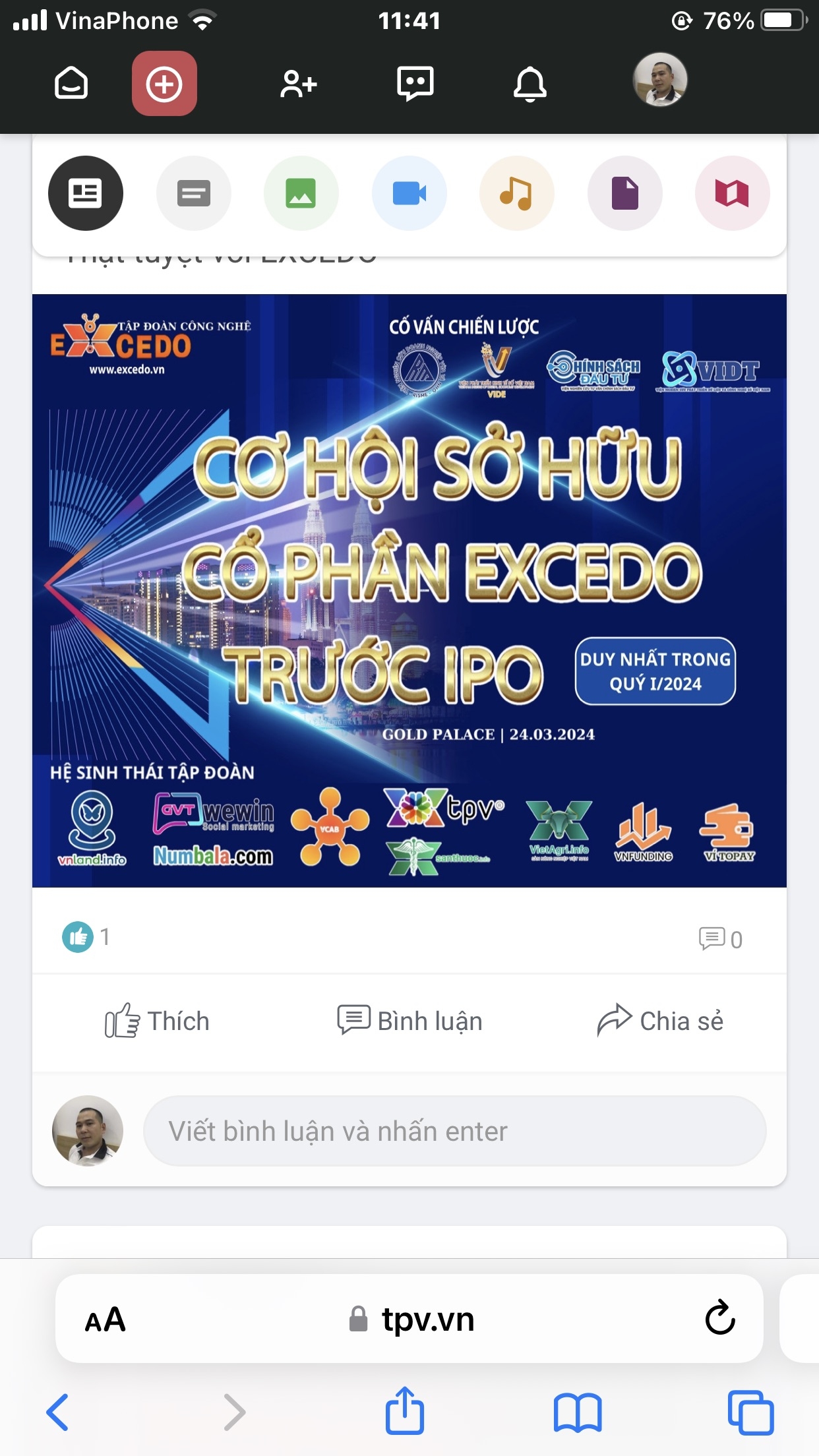Screen dimensions: 819x1456
Task: Focus the Viết bình luận comment field
Action: pos(454,1131)
